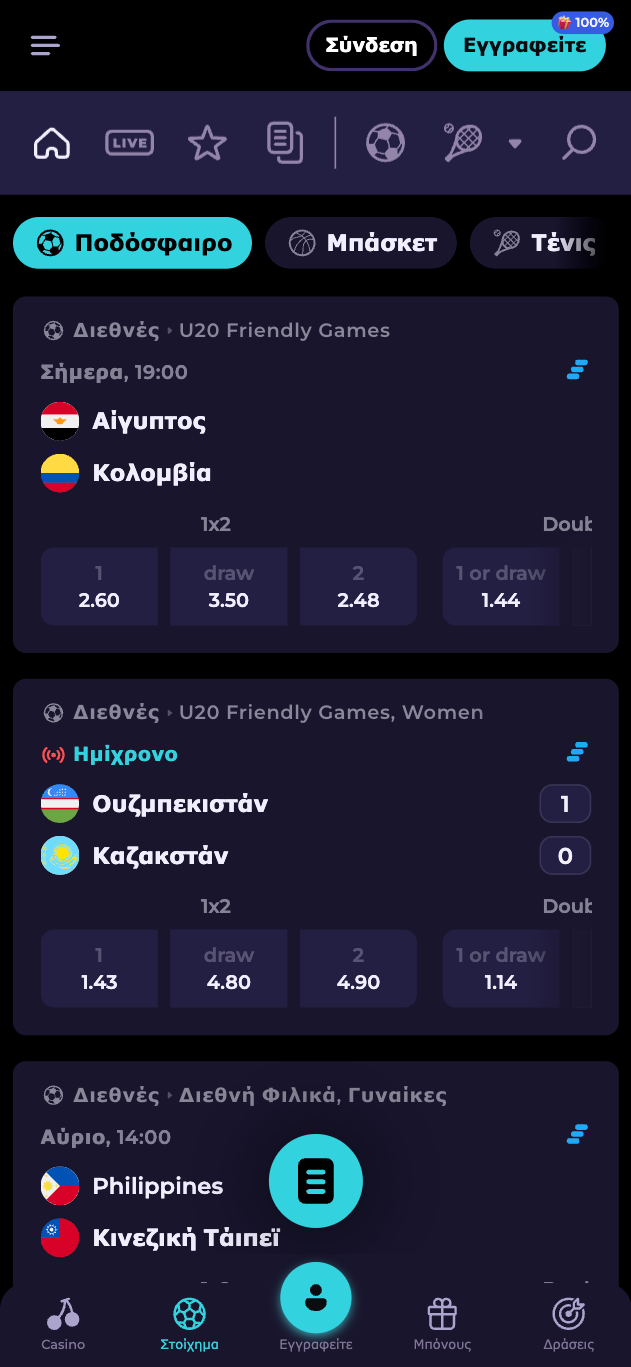Switch to the Casino tab
The width and height of the screenshot is (631, 1367).
pos(63,1324)
